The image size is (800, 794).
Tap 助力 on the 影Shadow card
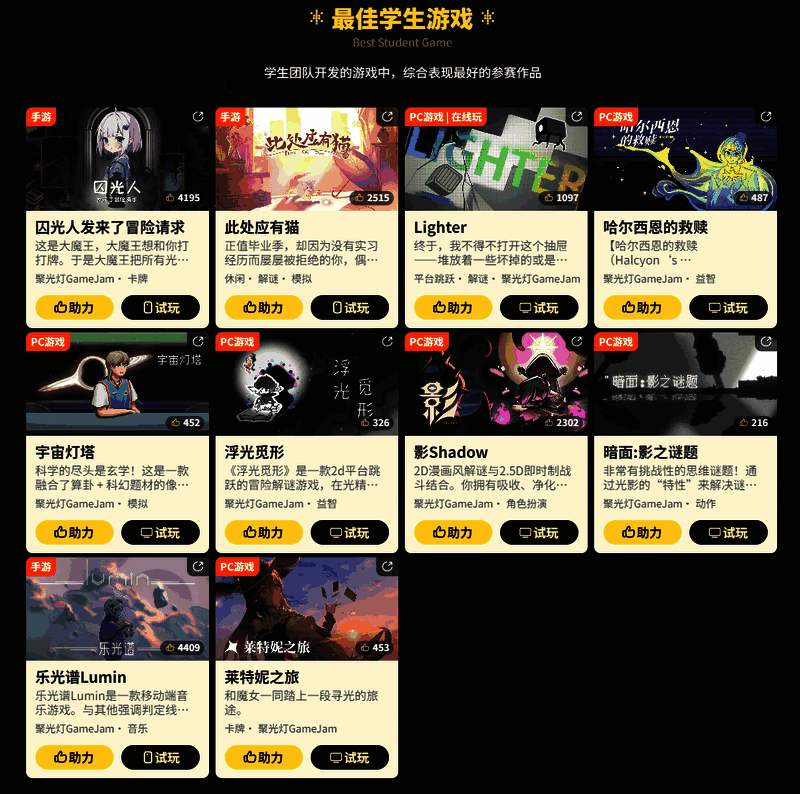[453, 533]
